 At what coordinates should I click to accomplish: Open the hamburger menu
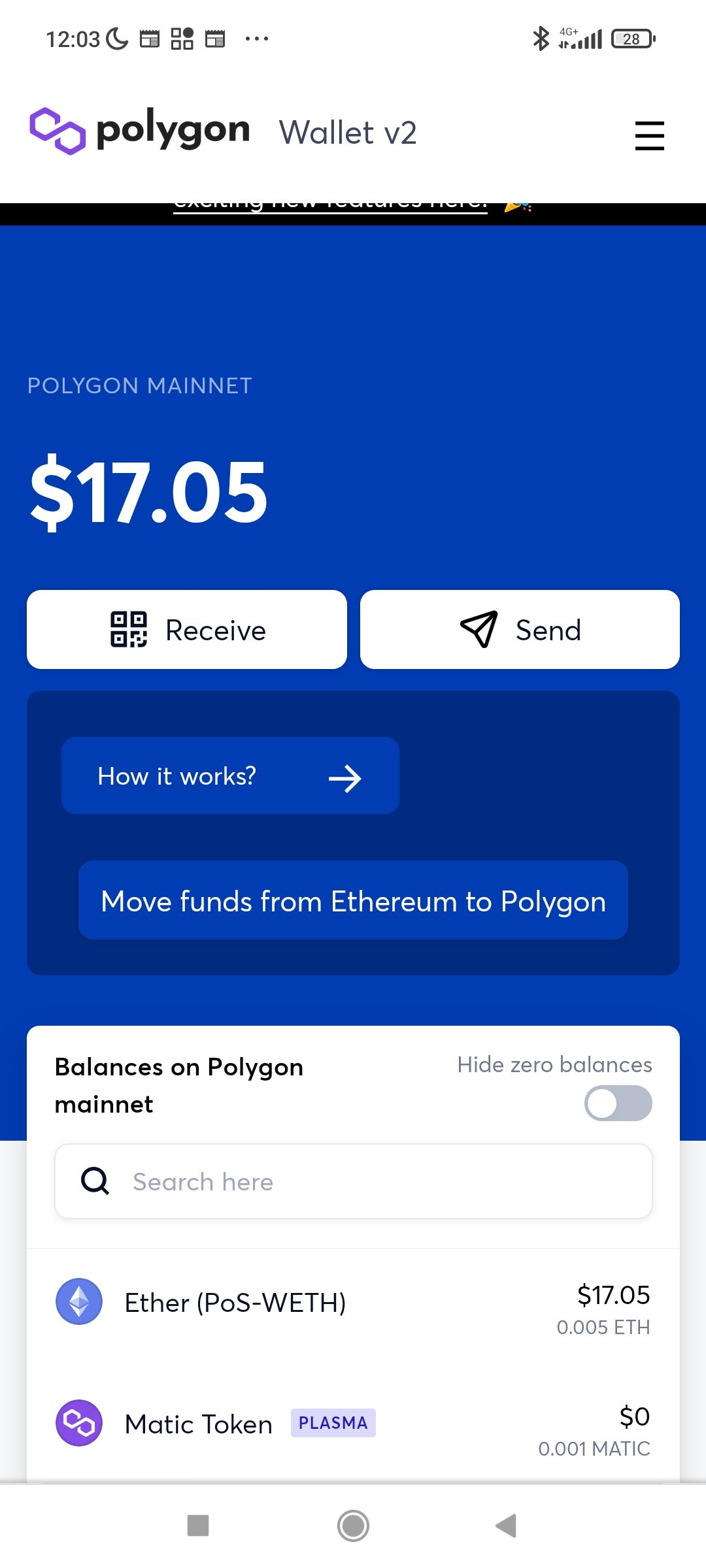[649, 135]
